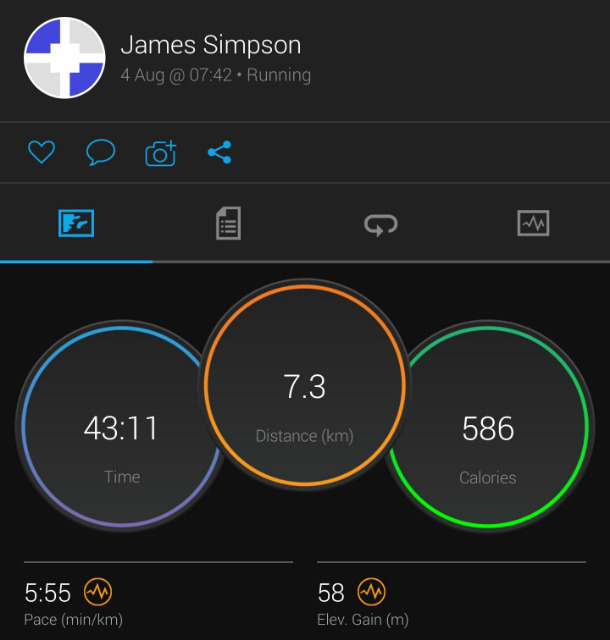This screenshot has height=640, width=610.
Task: Like this running activity
Action: 41,153
